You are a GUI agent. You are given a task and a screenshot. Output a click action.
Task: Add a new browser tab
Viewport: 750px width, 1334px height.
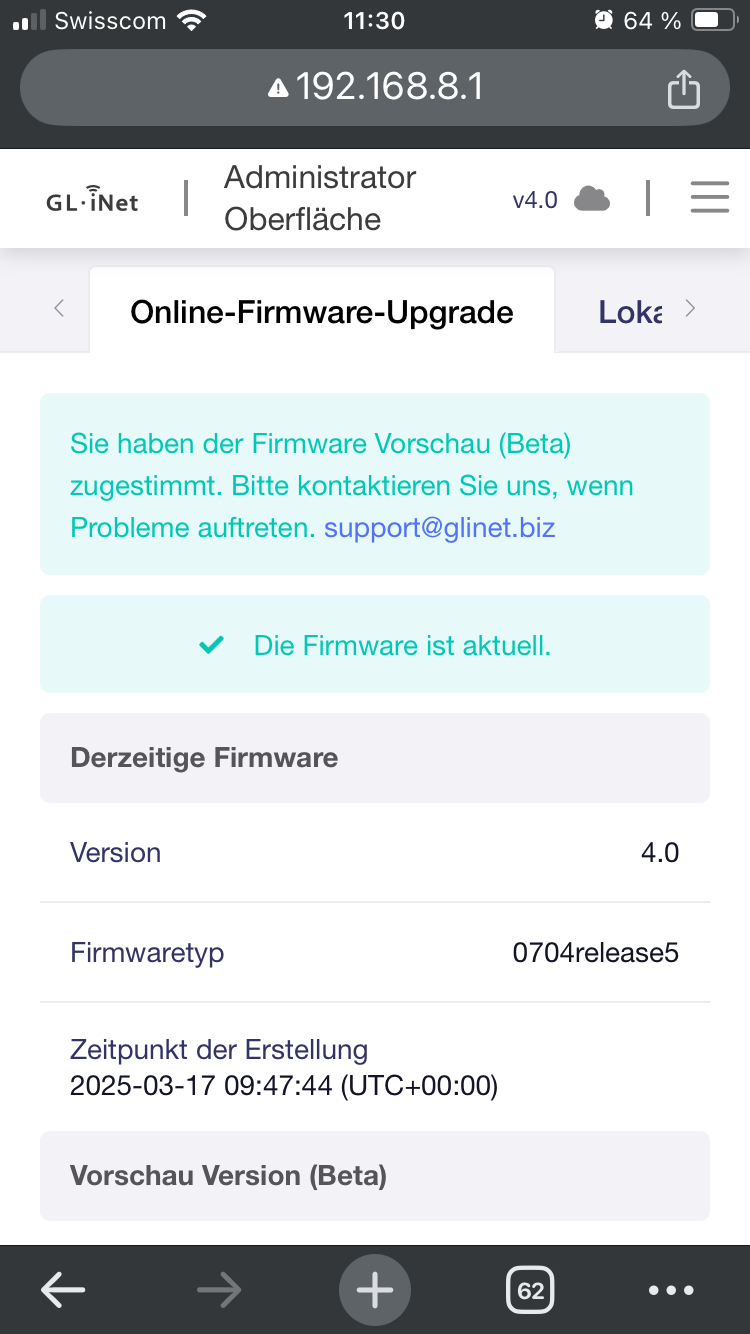click(x=375, y=1290)
